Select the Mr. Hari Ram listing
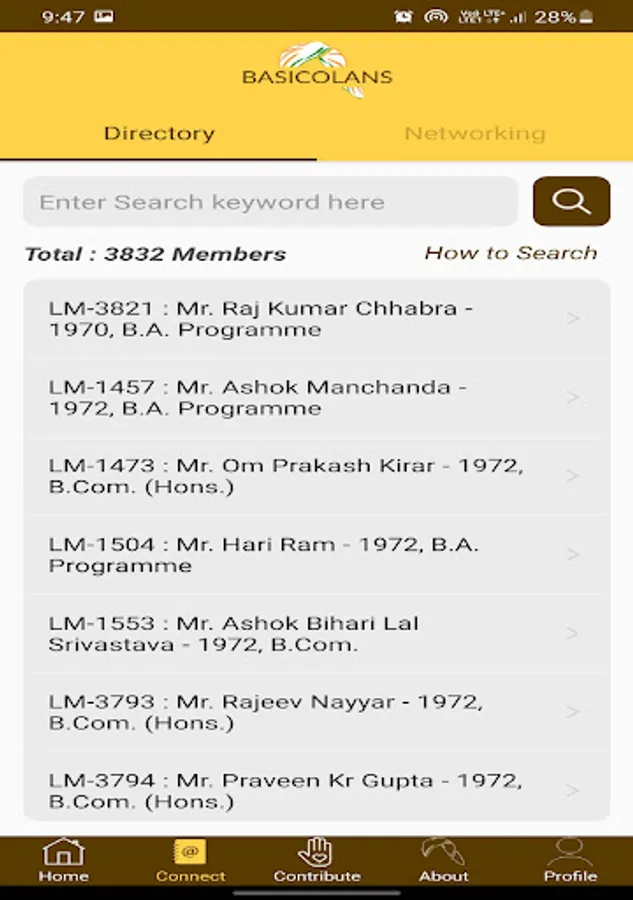This screenshot has height=900, width=633. (x=316, y=555)
